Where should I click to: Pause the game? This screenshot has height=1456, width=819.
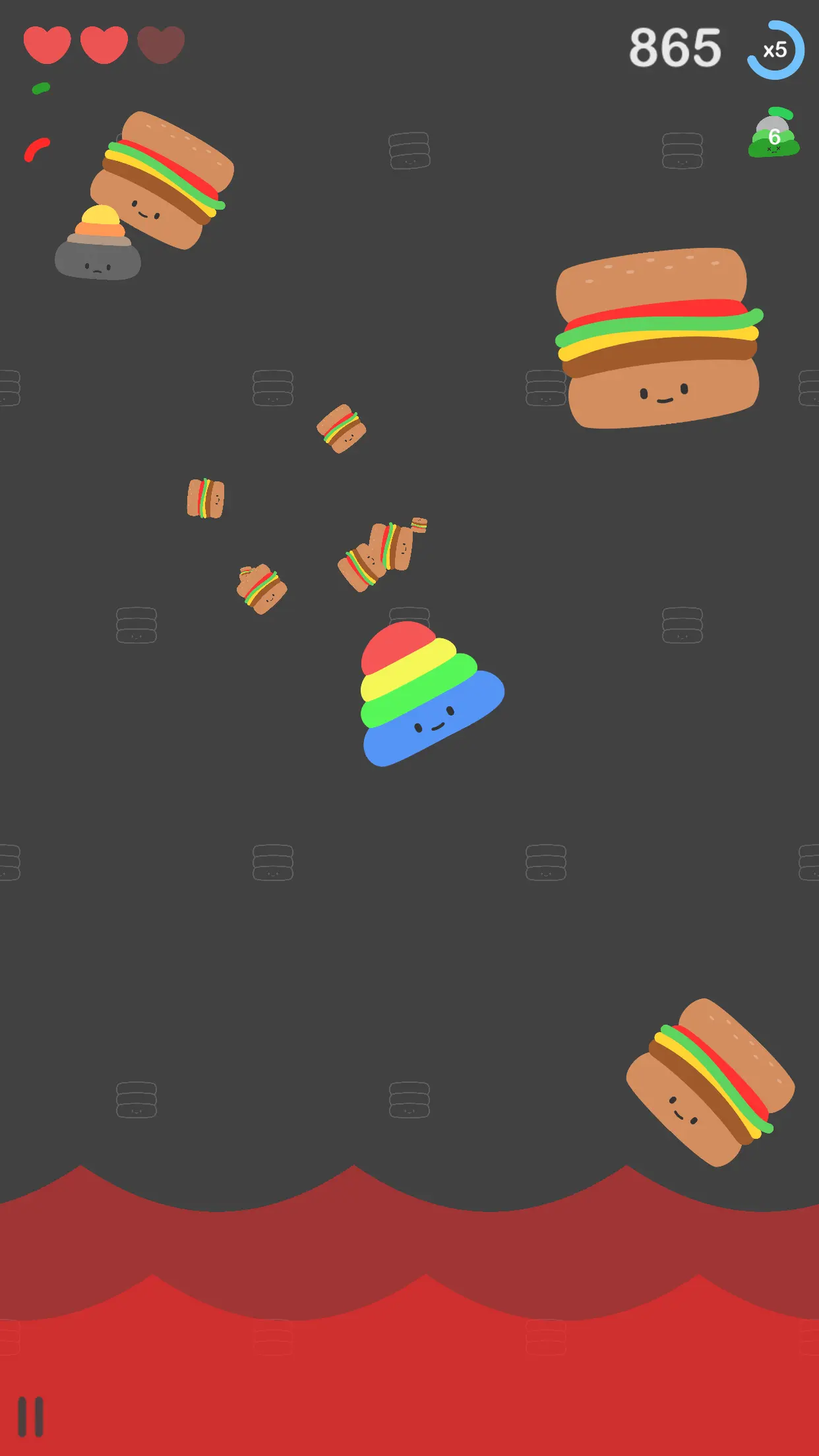coord(30,1416)
